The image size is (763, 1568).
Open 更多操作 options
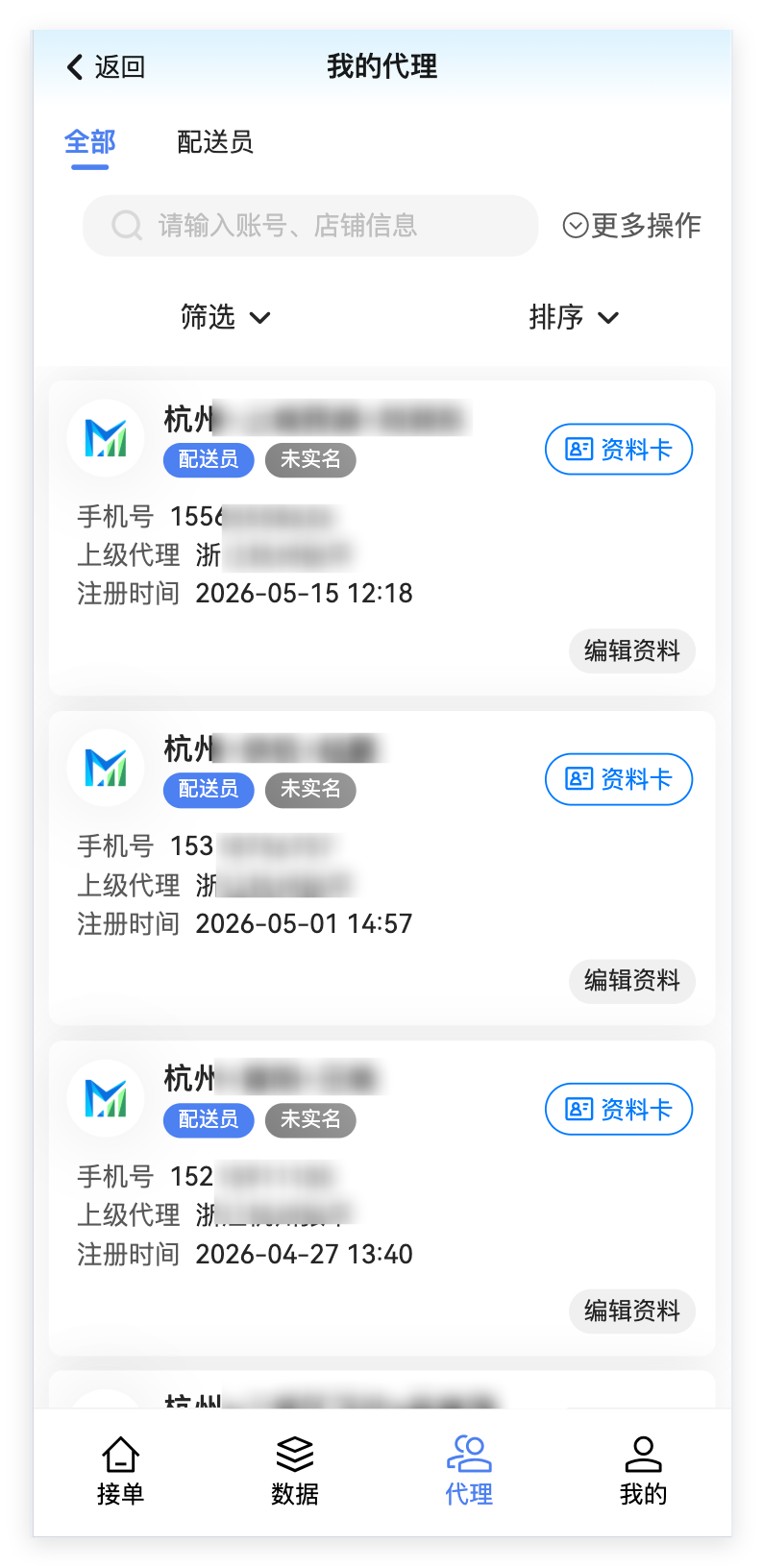point(631,226)
